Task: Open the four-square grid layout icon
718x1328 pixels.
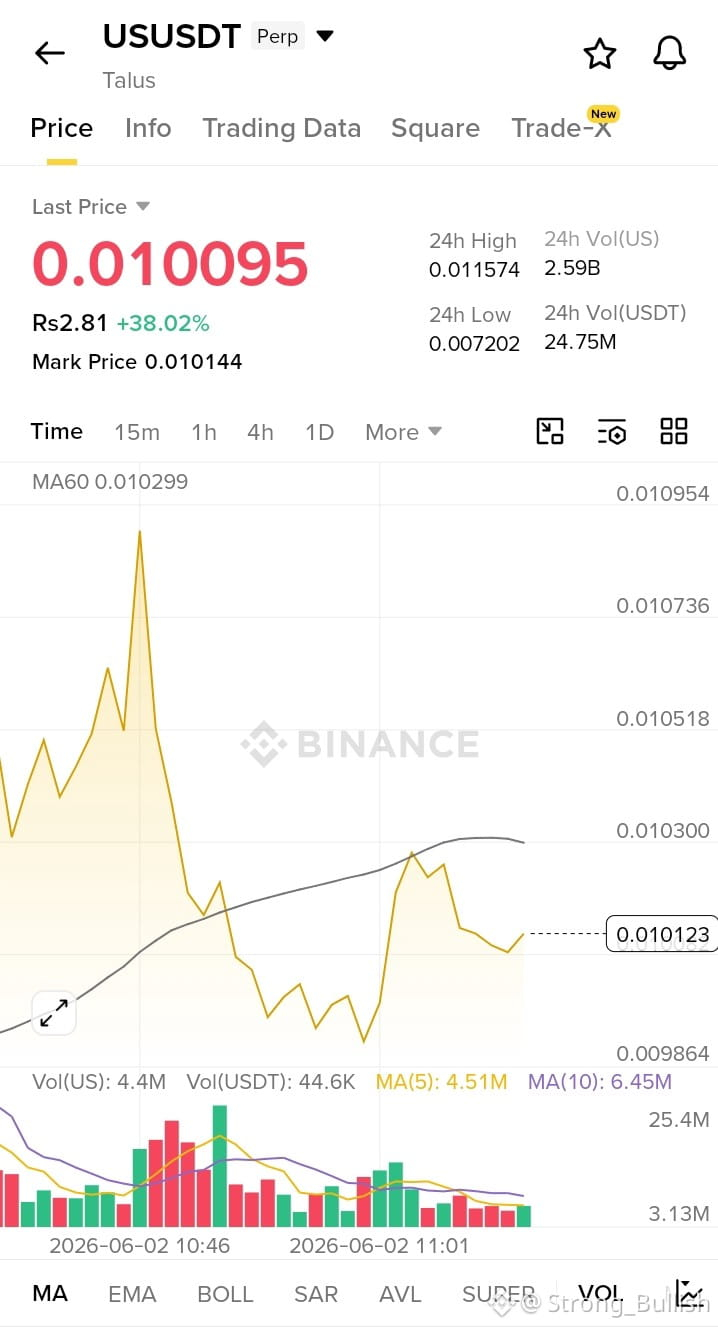Action: (674, 431)
